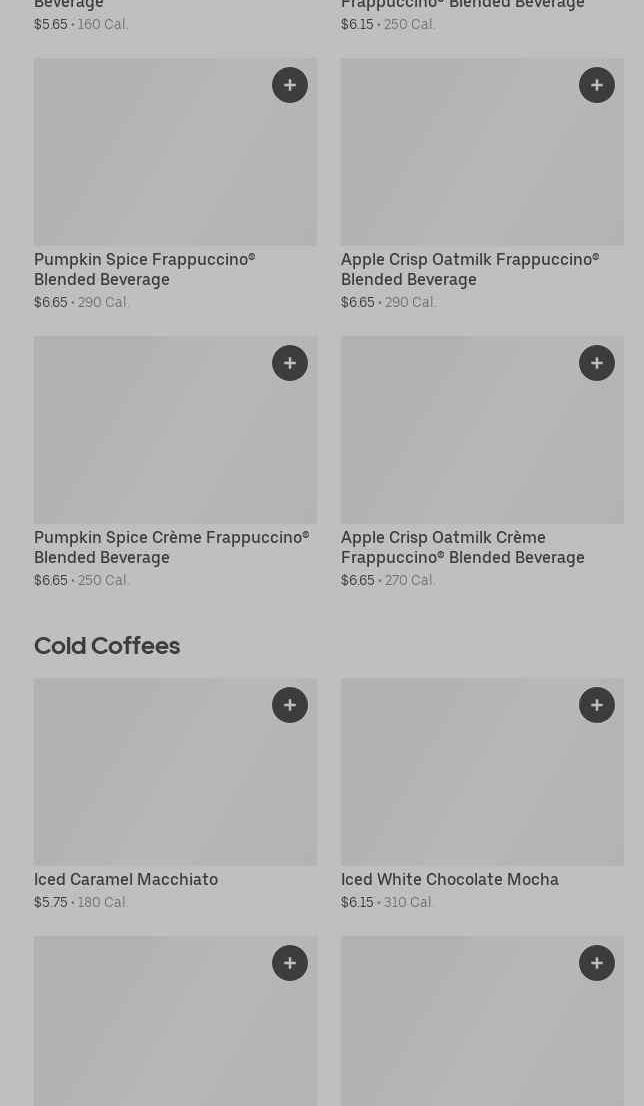Screen dimensions: 644x1106
Task: Add Iced Caramel Macchiato to order
Action: pyautogui.click(x=290, y=705)
